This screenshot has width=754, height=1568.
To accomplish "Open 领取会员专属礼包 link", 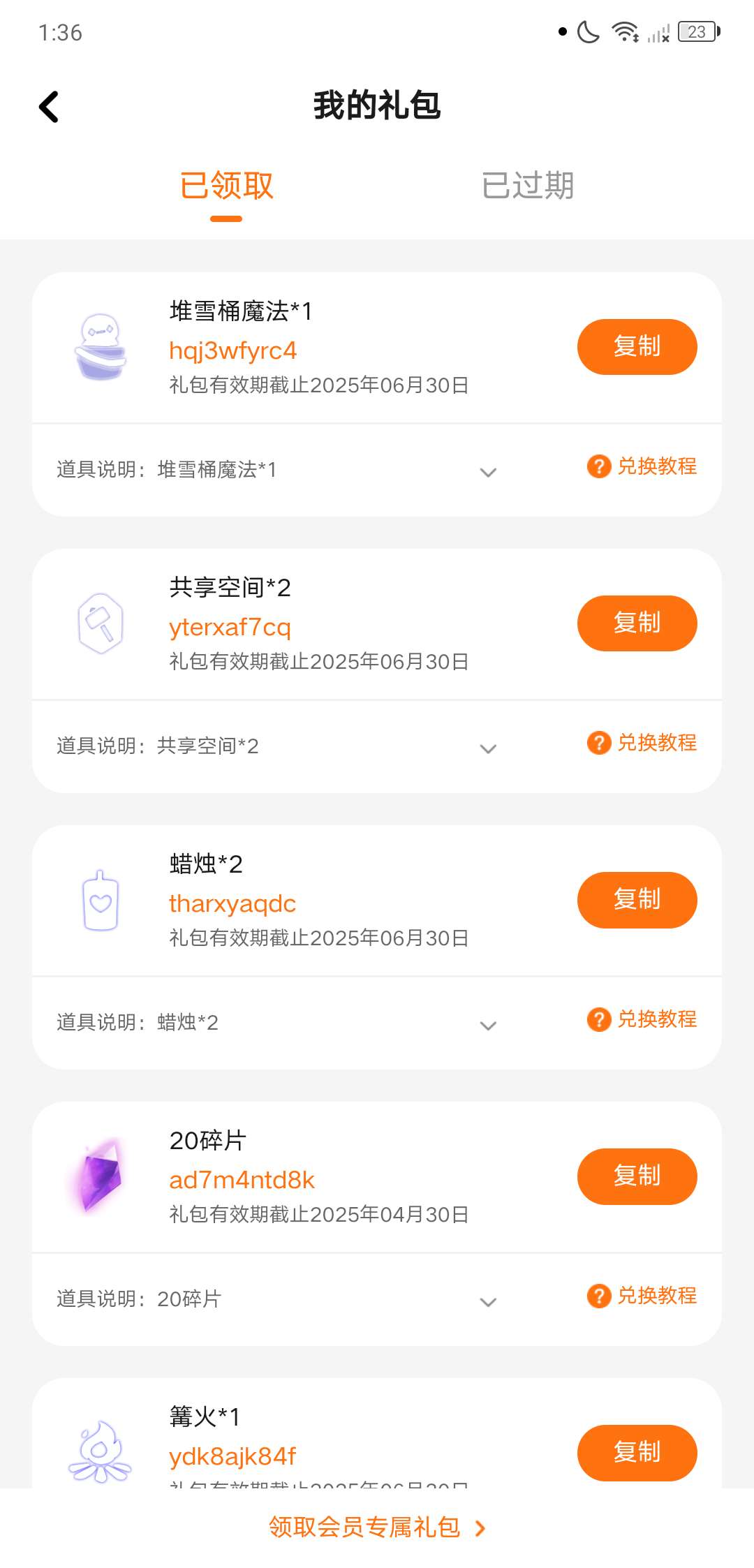I will (x=377, y=1528).
